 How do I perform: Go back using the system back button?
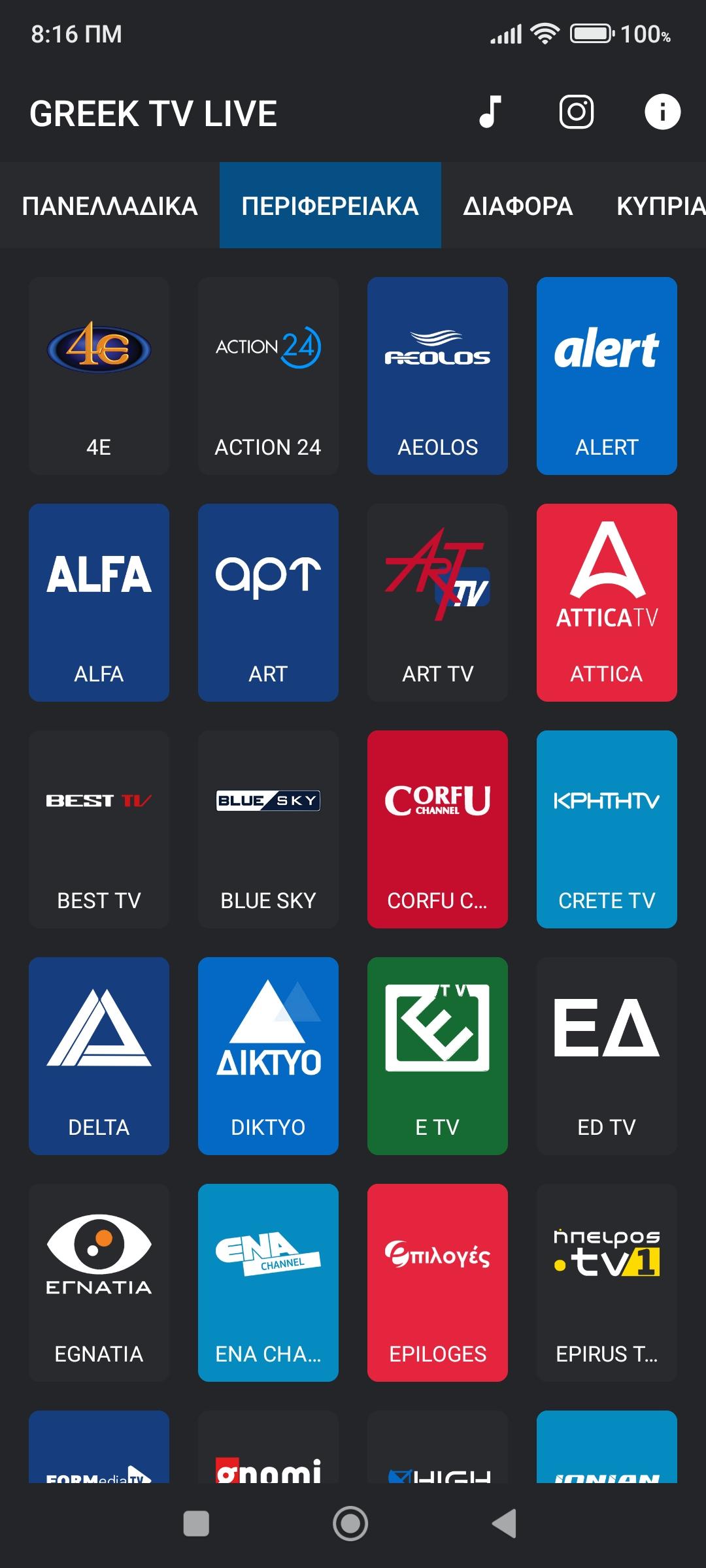(x=504, y=1524)
